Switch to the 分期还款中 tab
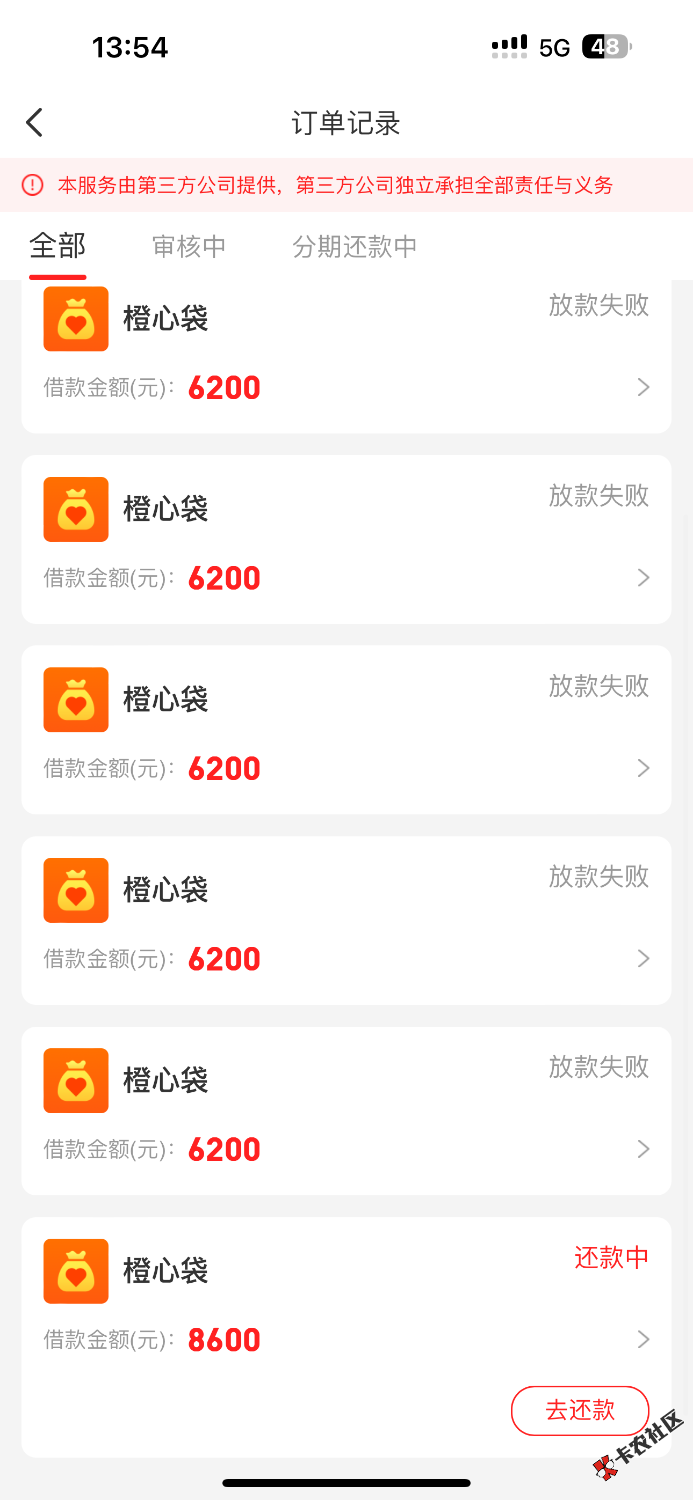This screenshot has height=1500, width=693. 355,247
